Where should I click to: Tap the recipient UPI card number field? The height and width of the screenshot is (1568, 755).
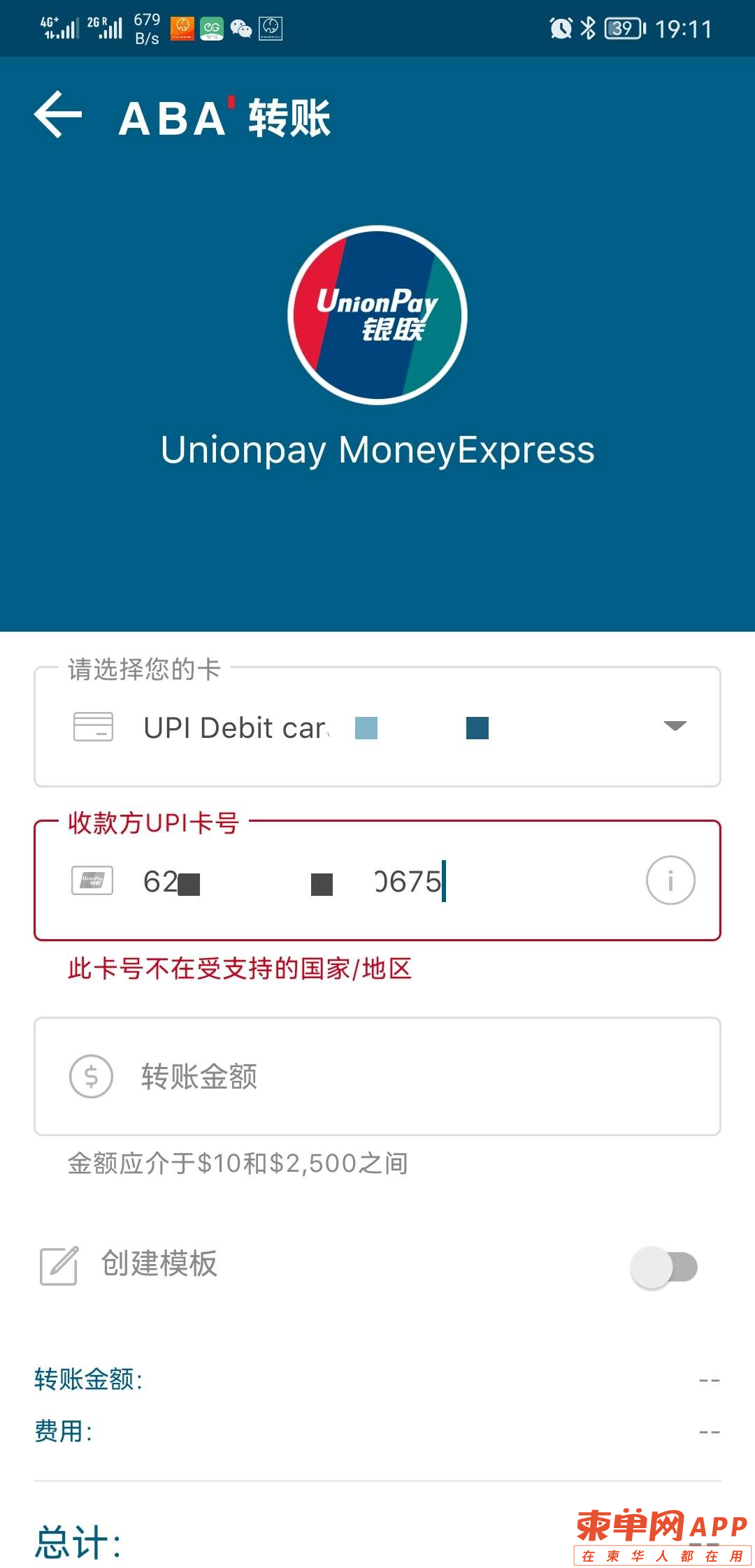coord(377,881)
